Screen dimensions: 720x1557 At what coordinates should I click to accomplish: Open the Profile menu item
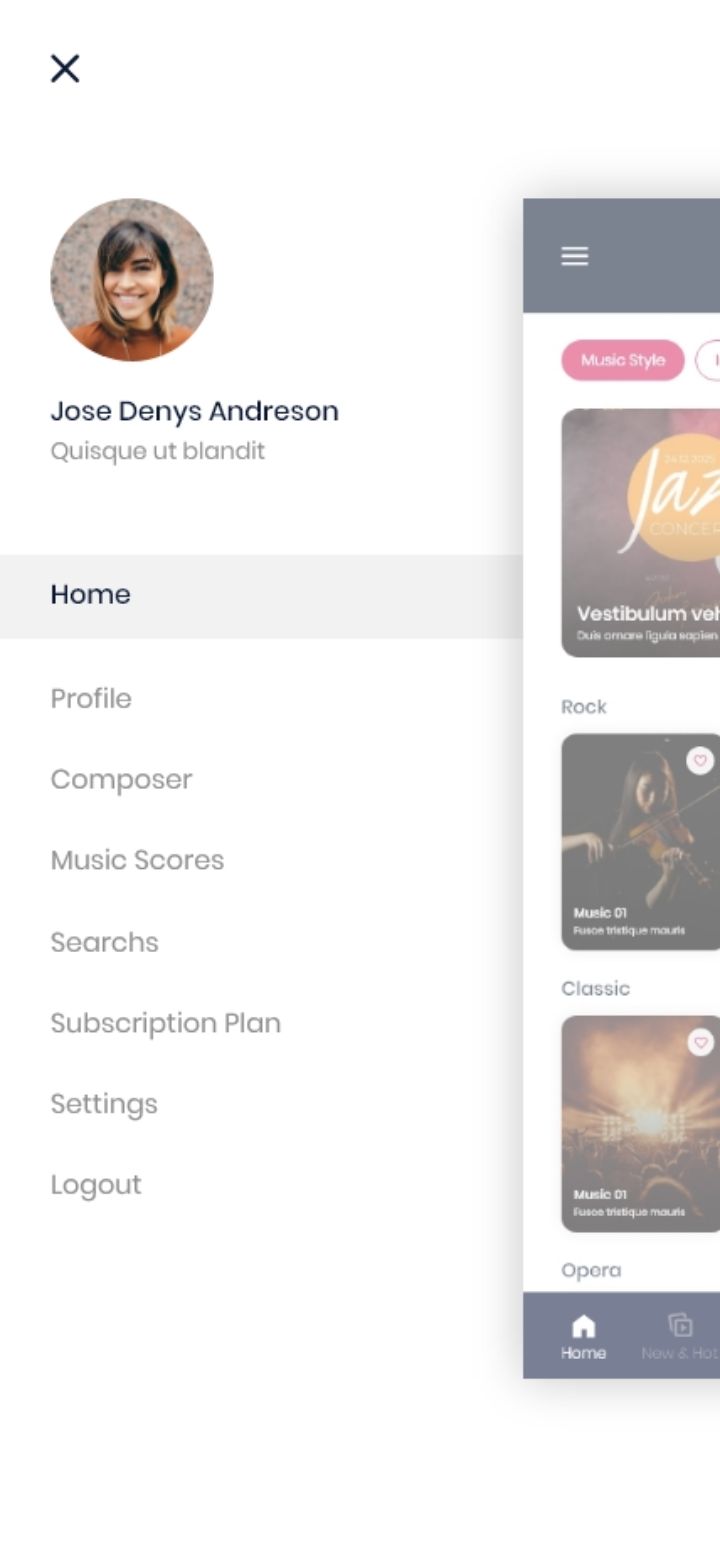point(91,699)
